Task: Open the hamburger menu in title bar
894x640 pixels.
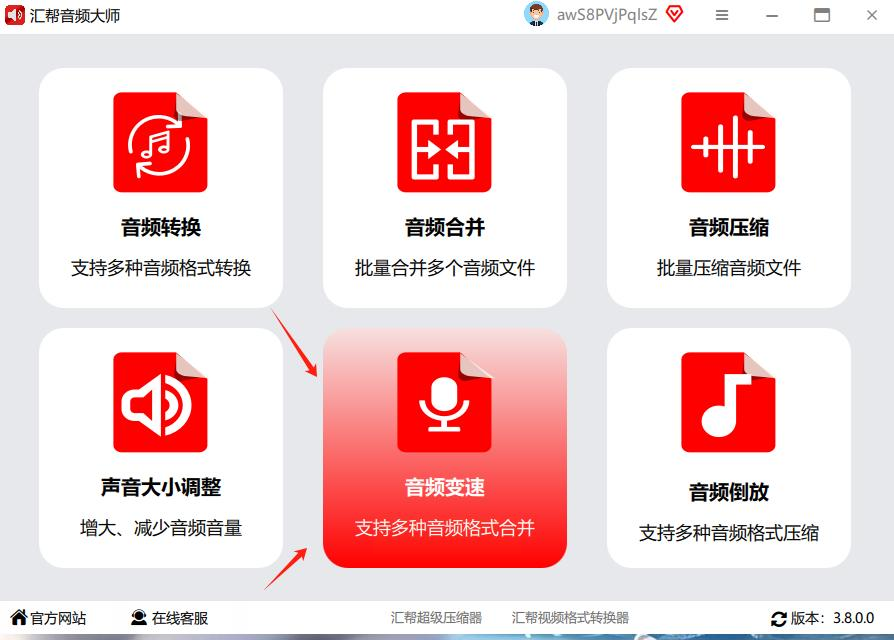Action: point(722,15)
